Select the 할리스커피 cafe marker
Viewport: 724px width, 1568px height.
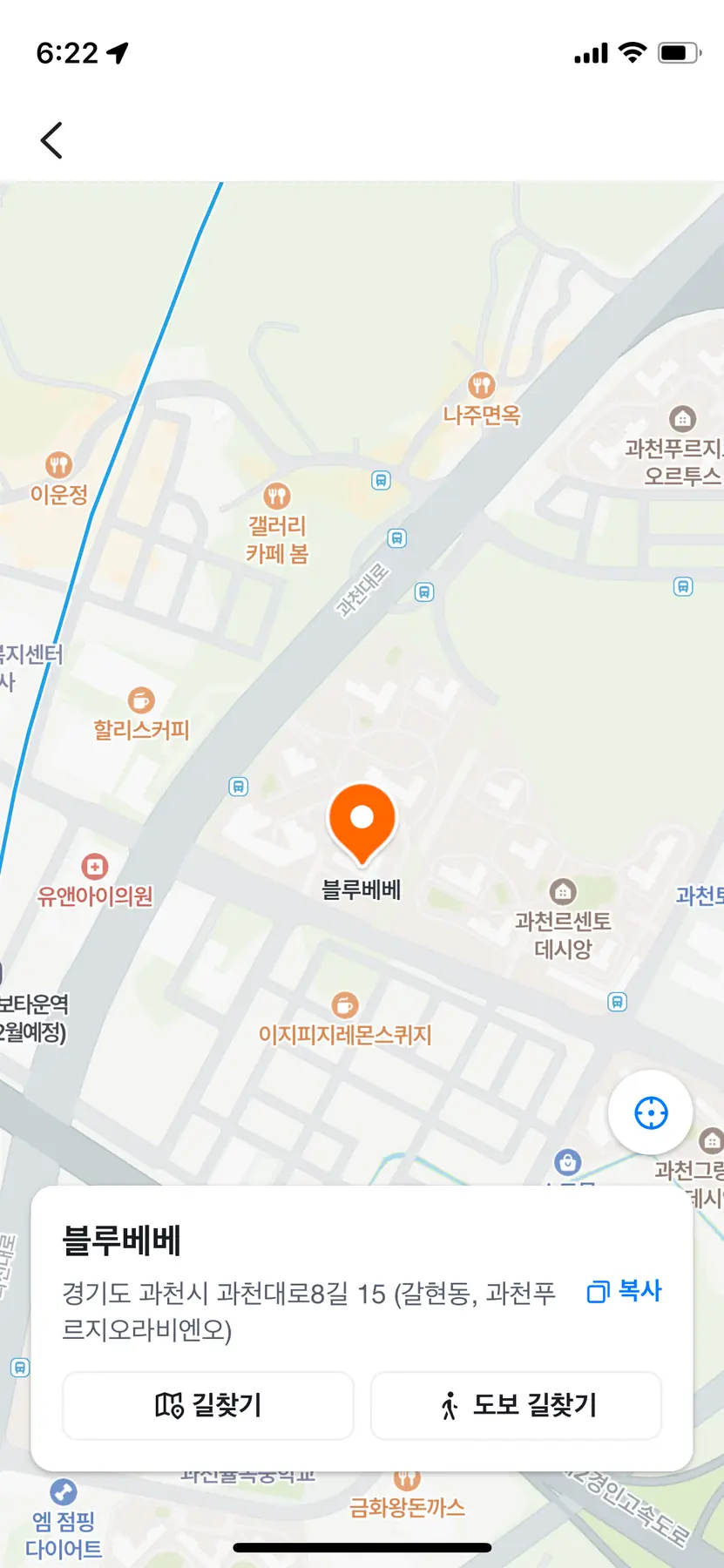[141, 700]
